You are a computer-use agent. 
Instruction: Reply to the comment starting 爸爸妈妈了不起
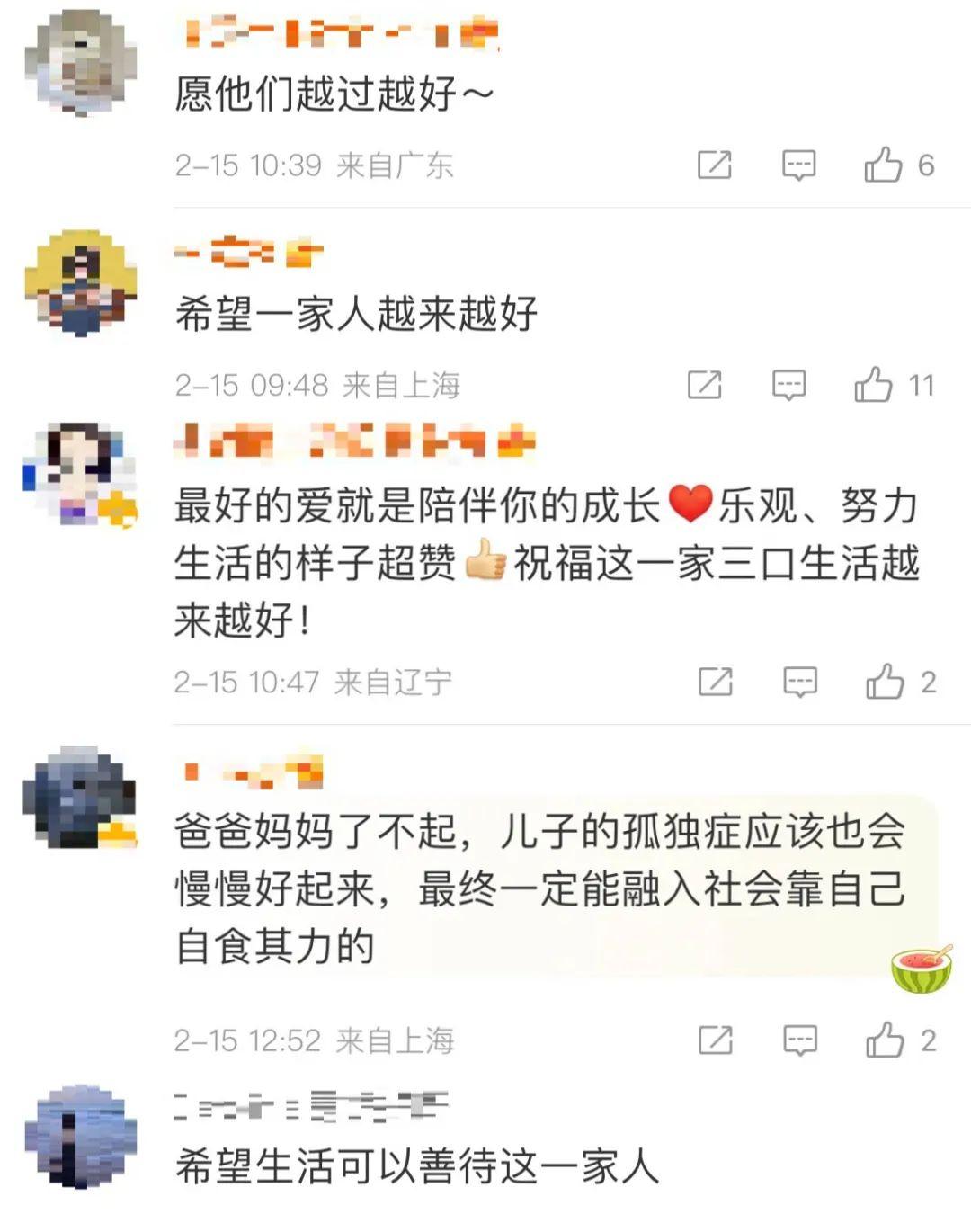(799, 1040)
